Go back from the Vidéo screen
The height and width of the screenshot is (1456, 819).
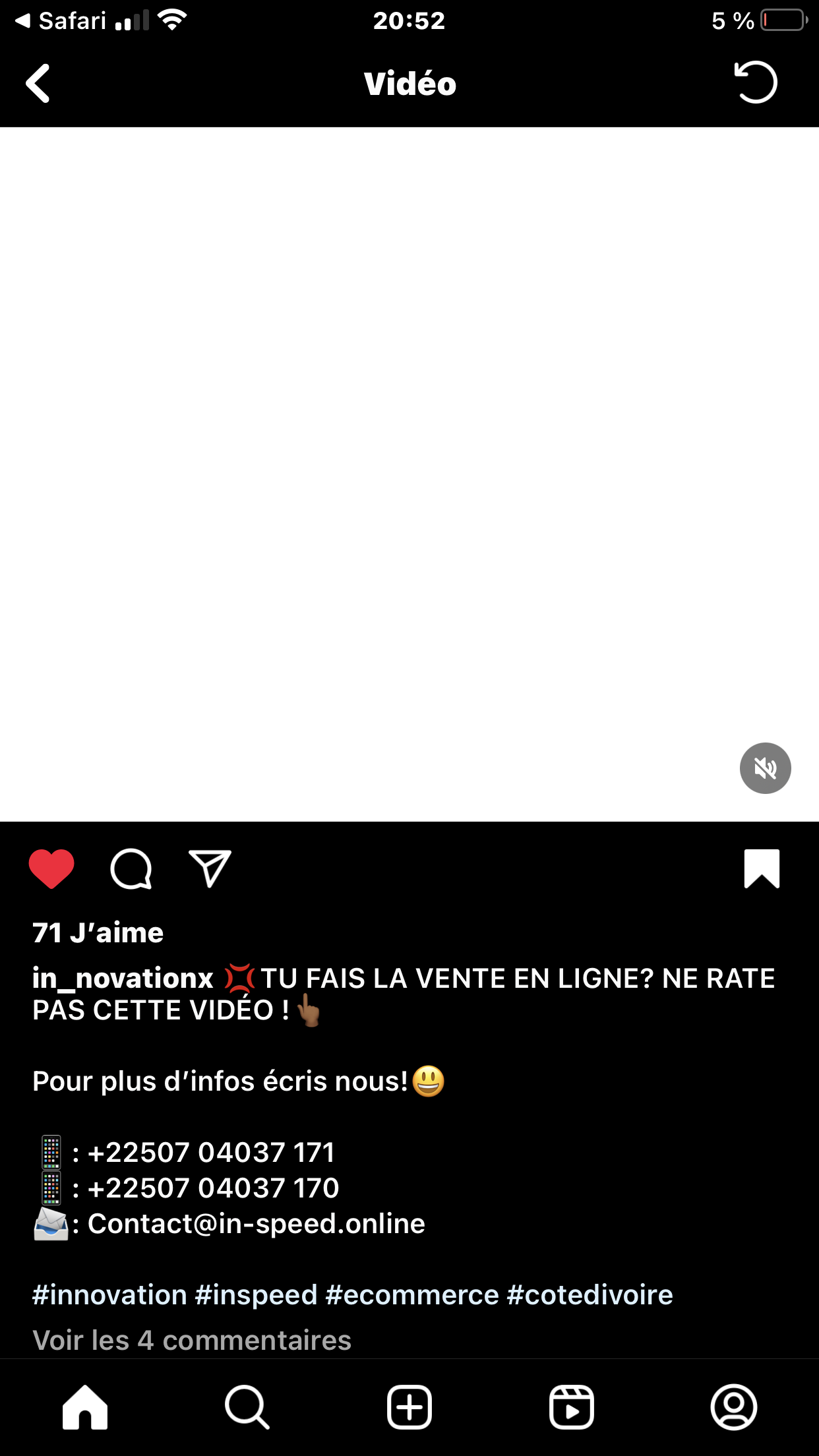tap(38, 83)
